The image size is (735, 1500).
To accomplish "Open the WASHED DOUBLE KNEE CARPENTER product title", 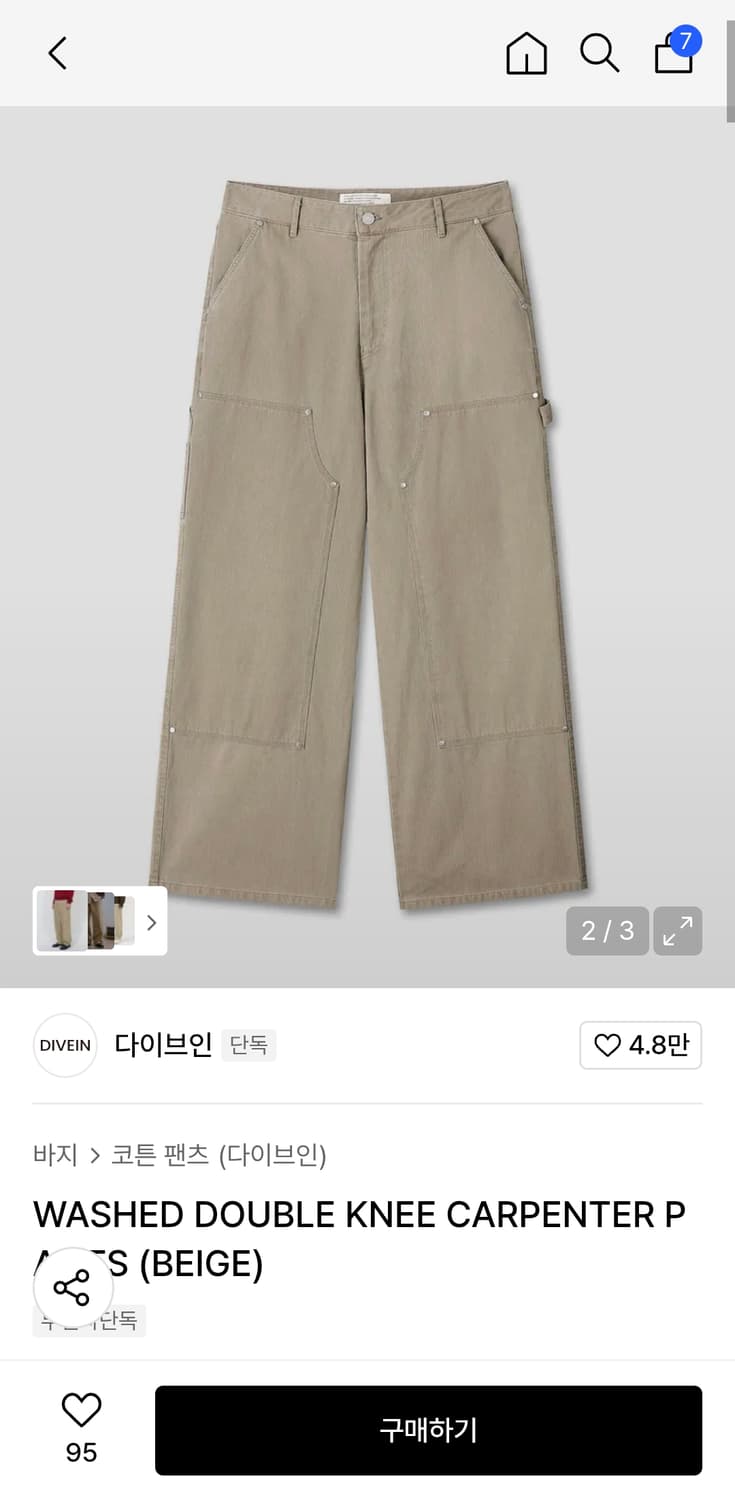I will coord(360,1214).
